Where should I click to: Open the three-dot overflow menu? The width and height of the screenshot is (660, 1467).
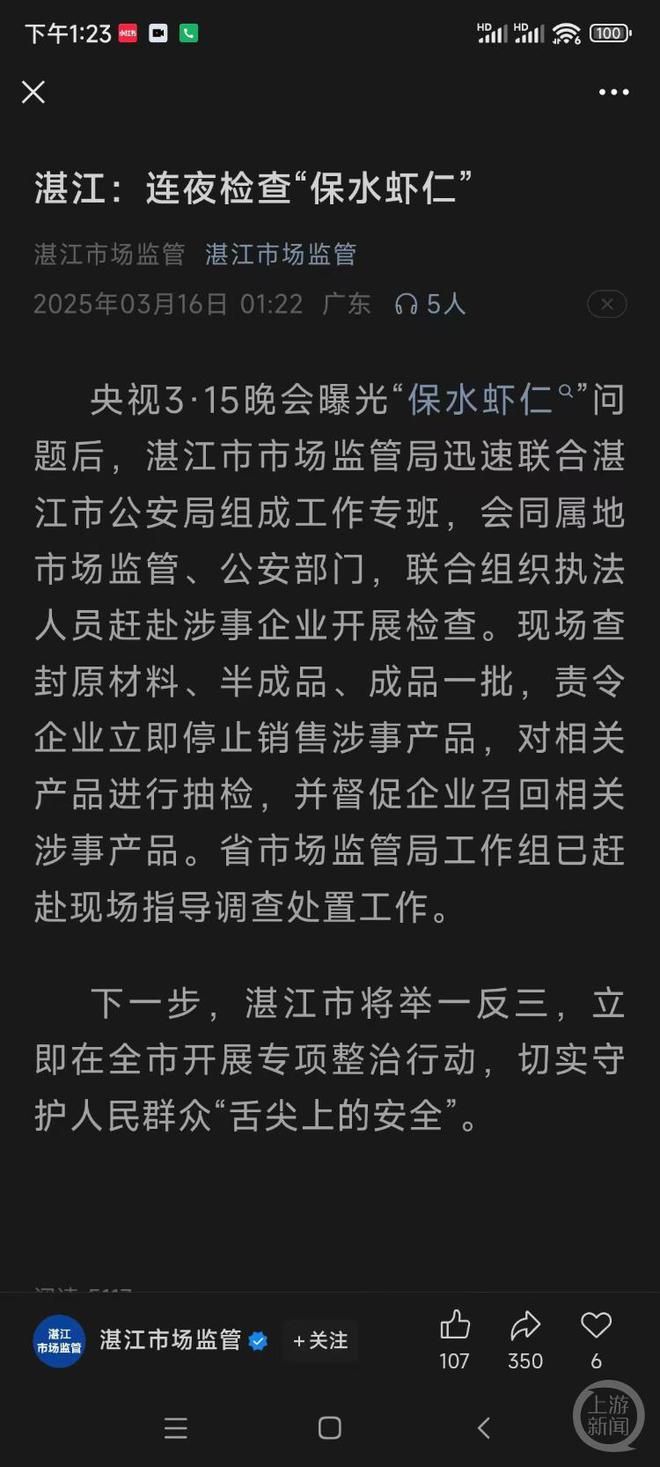coord(614,92)
